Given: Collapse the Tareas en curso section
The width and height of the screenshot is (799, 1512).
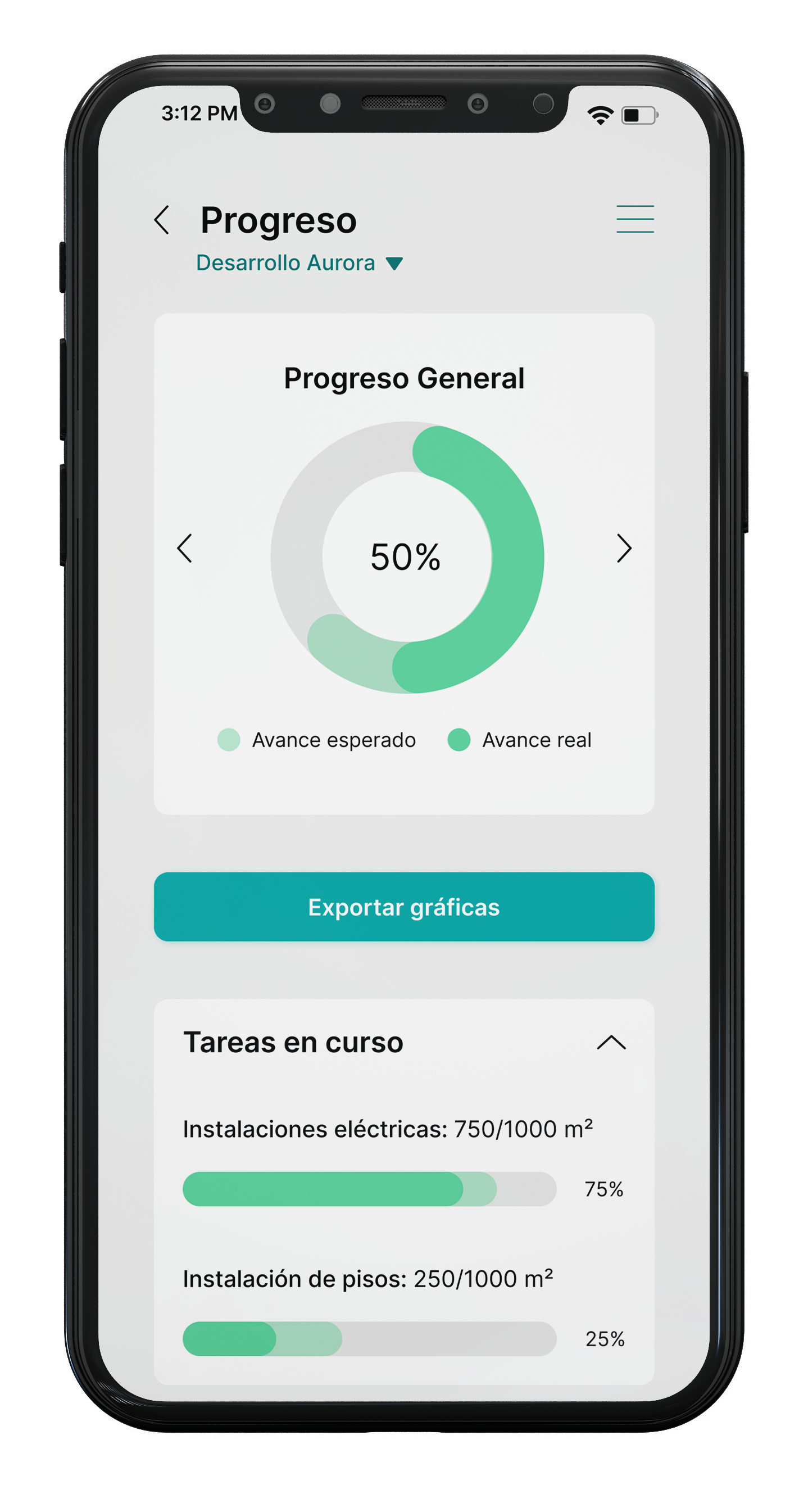Looking at the screenshot, I should 611,1043.
